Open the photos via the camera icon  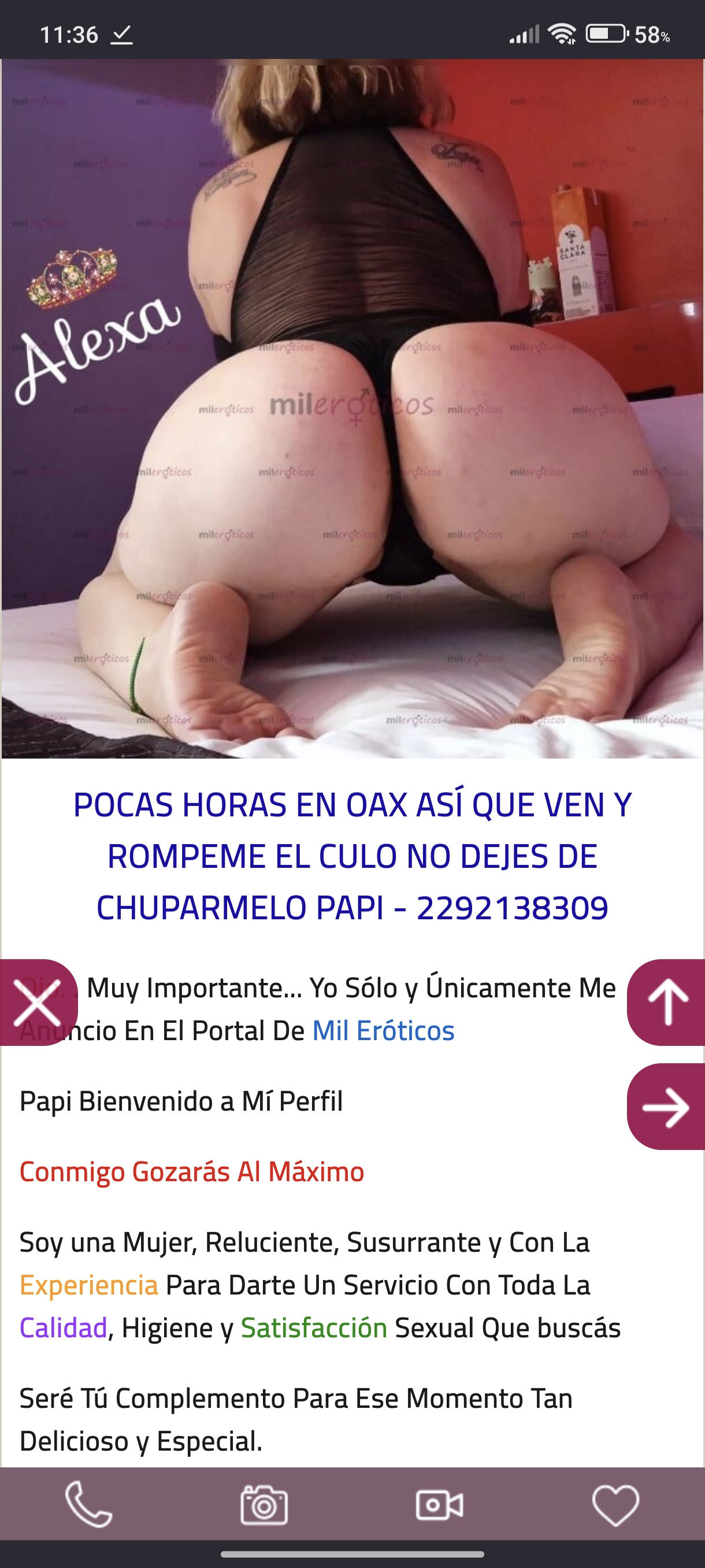click(264, 1505)
